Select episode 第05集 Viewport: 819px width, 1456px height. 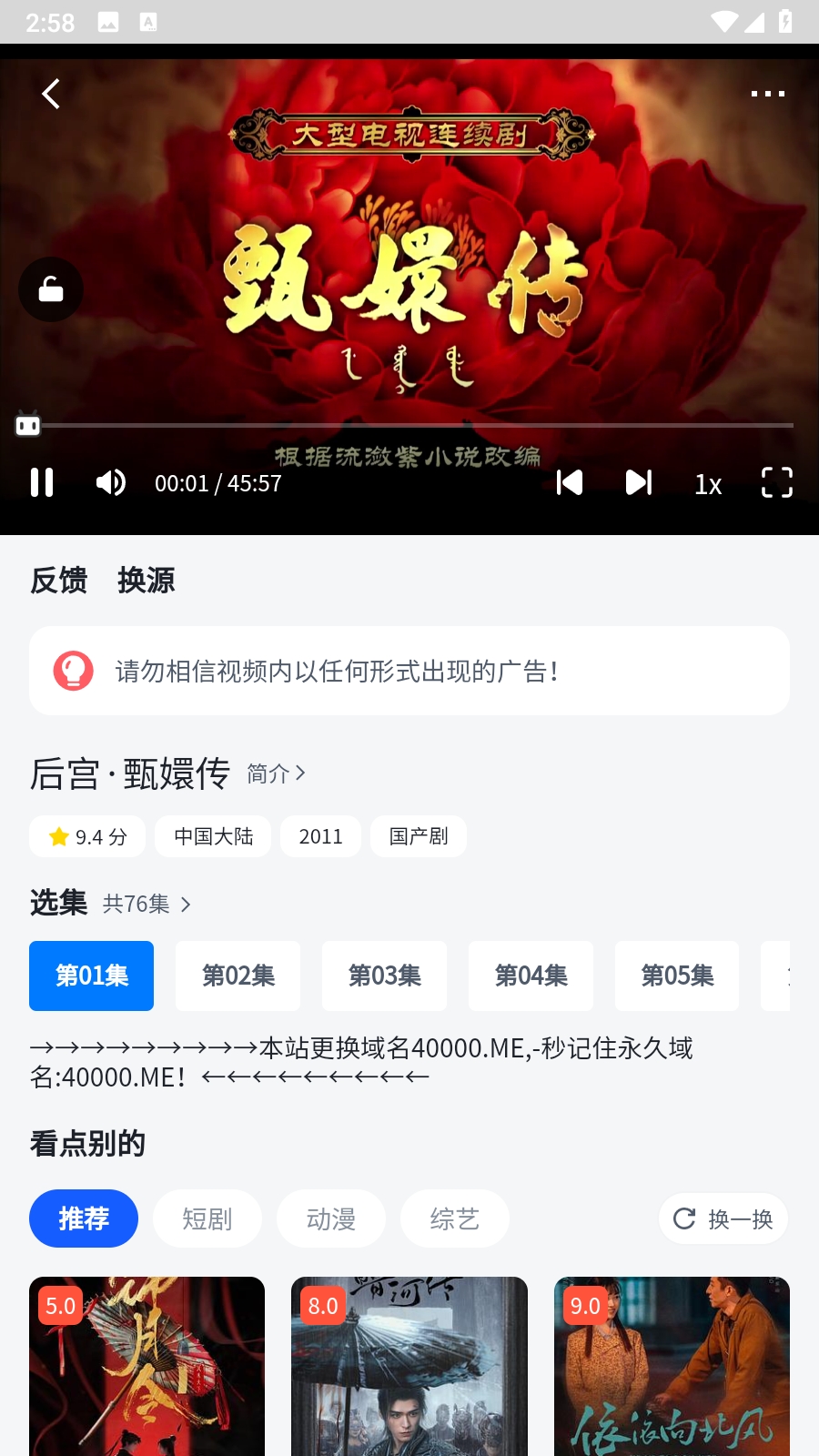[x=677, y=976]
